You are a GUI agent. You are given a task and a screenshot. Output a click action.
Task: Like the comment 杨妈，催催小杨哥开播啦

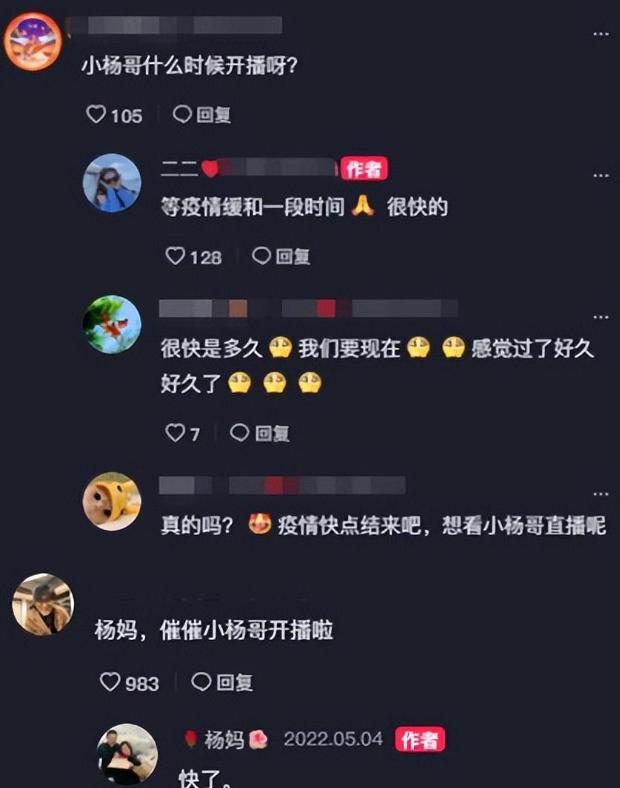(110, 682)
